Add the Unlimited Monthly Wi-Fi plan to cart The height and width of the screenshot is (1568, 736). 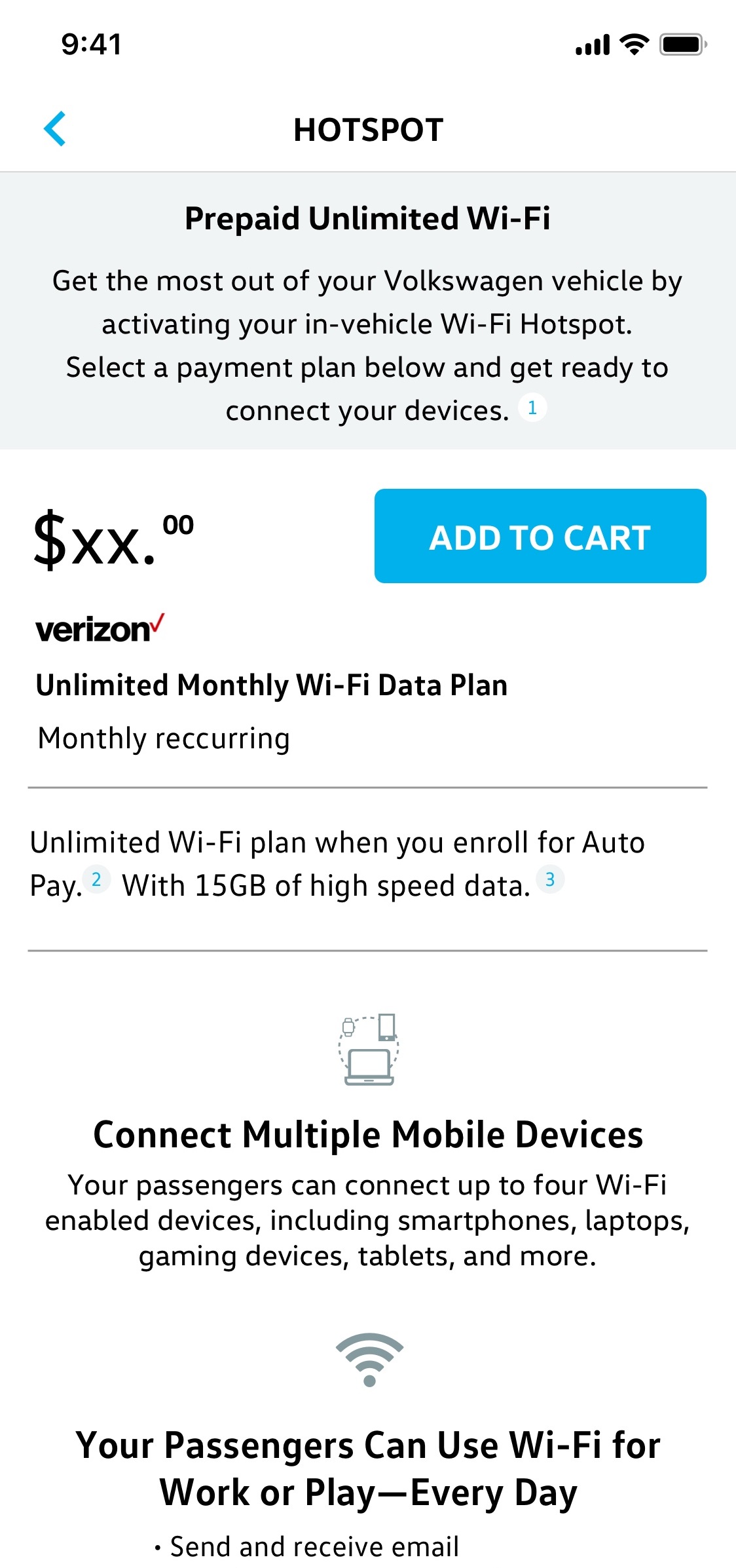click(540, 536)
